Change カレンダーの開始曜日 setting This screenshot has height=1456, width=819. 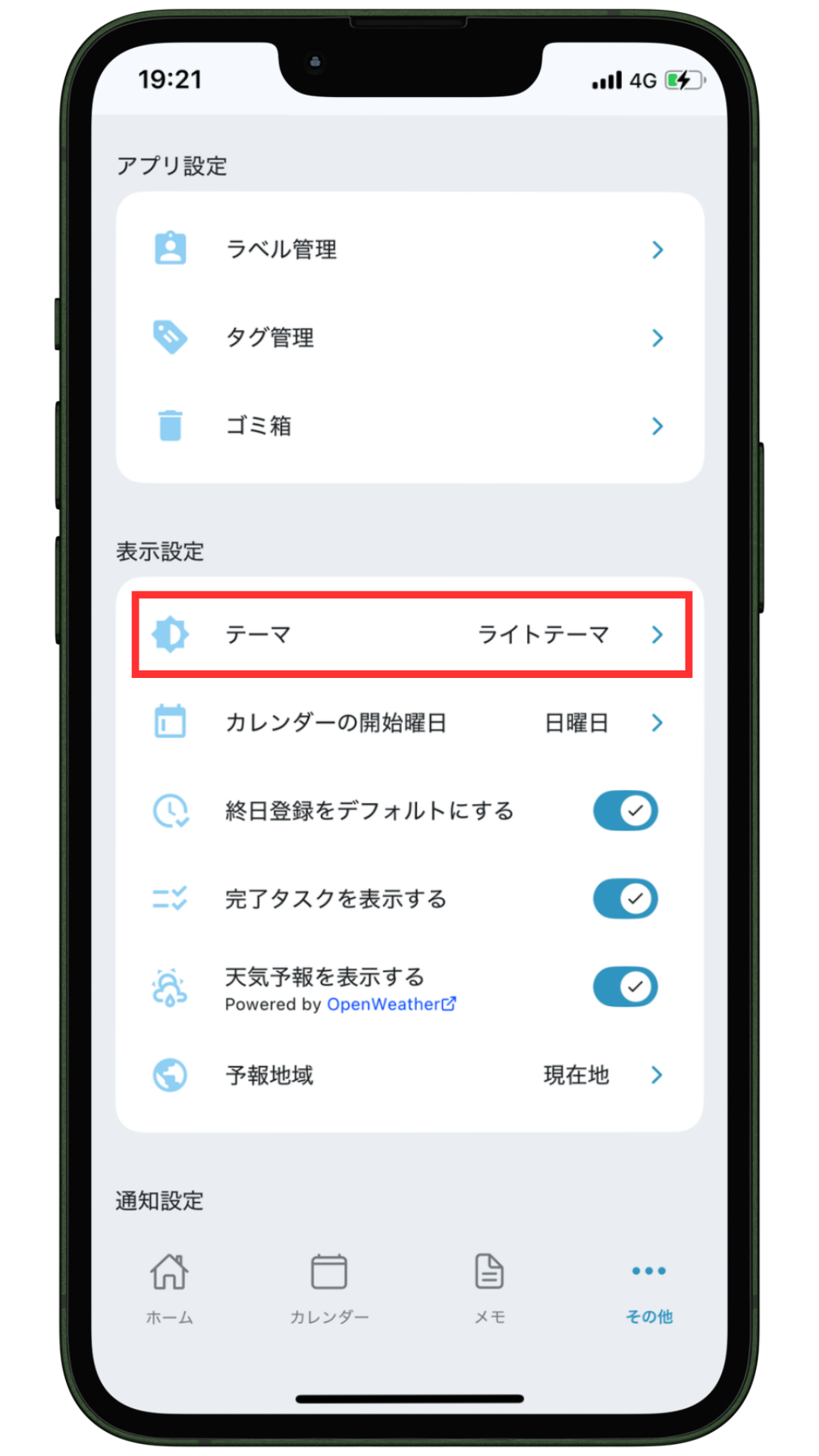pyautogui.click(x=409, y=723)
